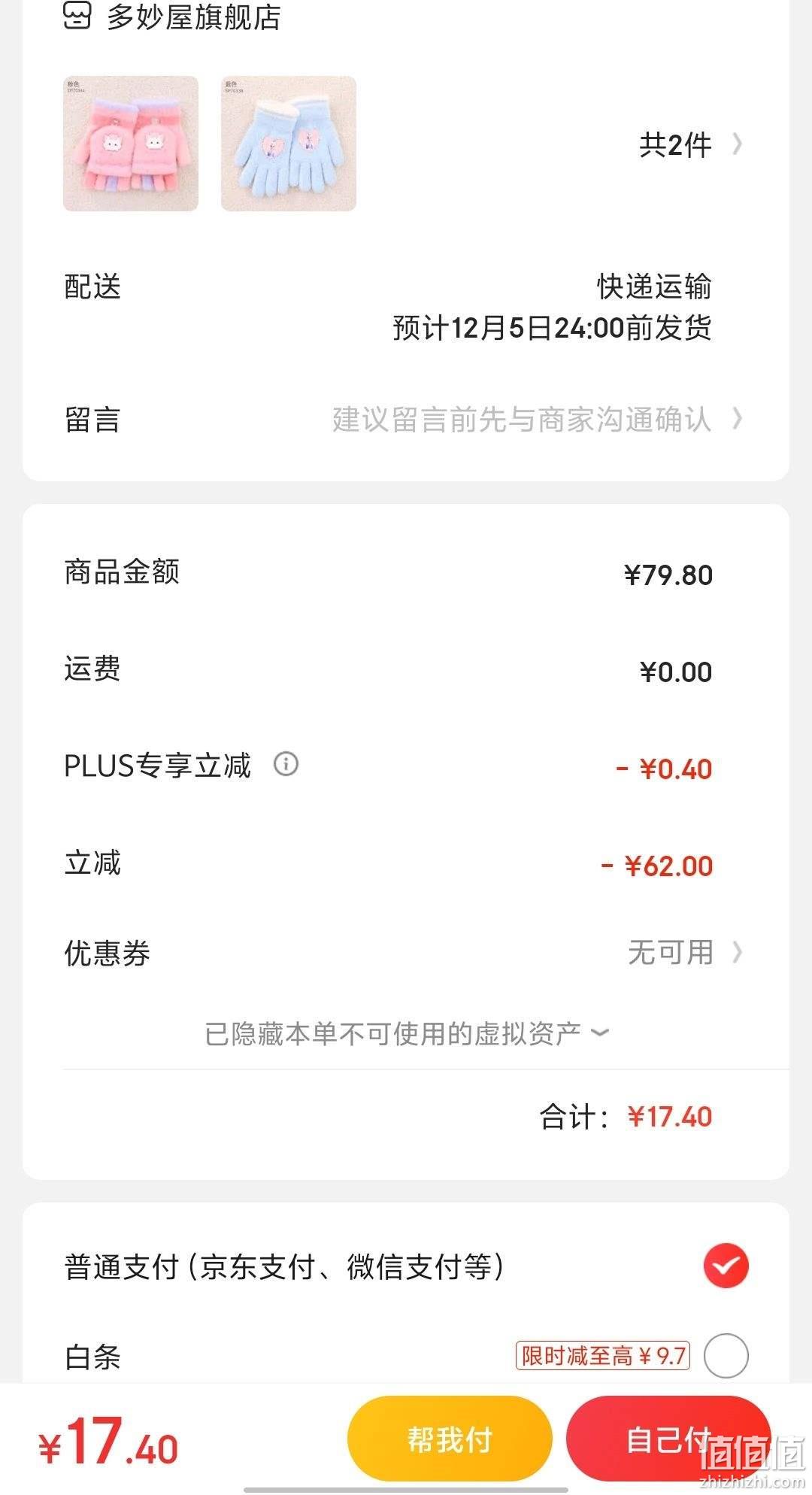Image resolution: width=812 pixels, height=1495 pixels.
Task: Pay with the 自己付 button
Action: coord(668,1439)
